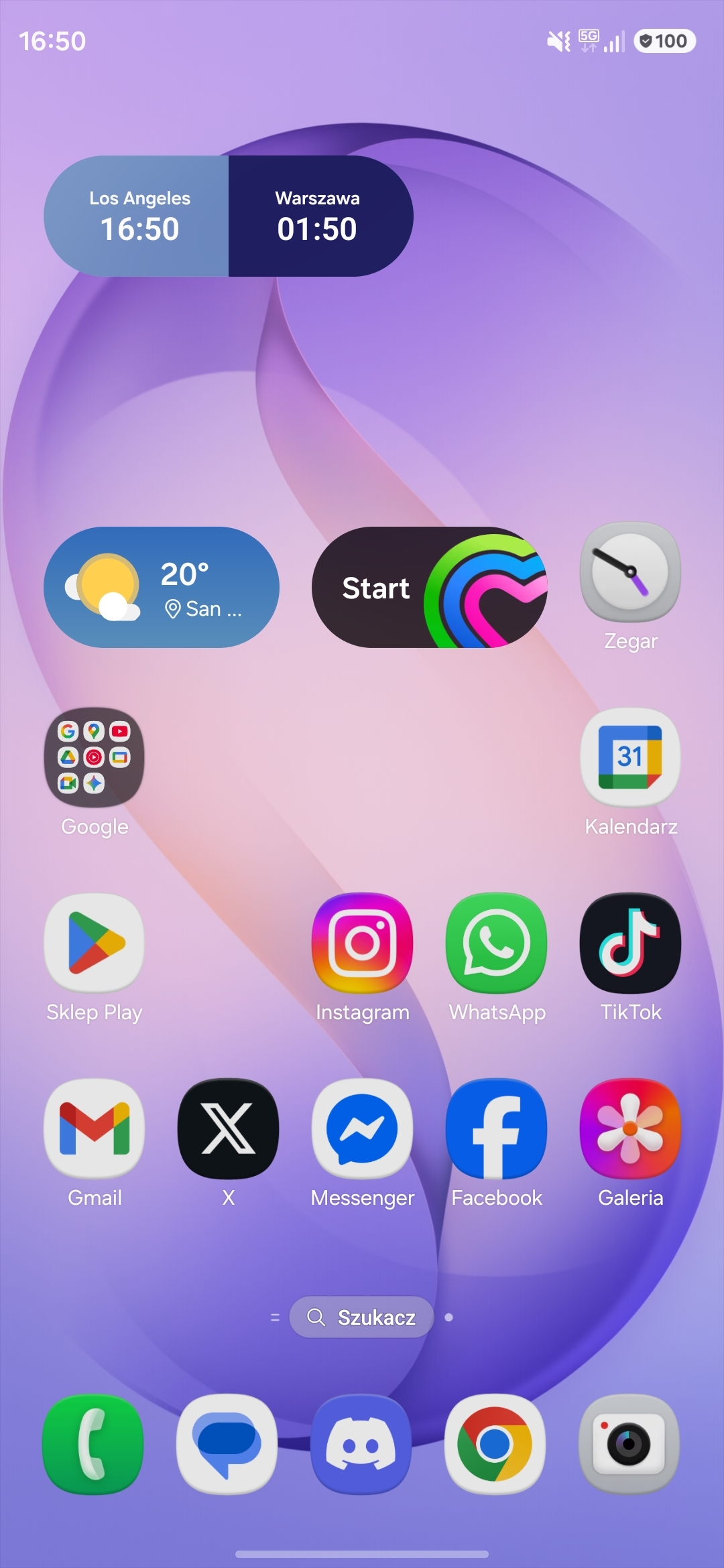Tap the Start health widget
Image resolution: width=724 pixels, height=1568 pixels.
(429, 587)
